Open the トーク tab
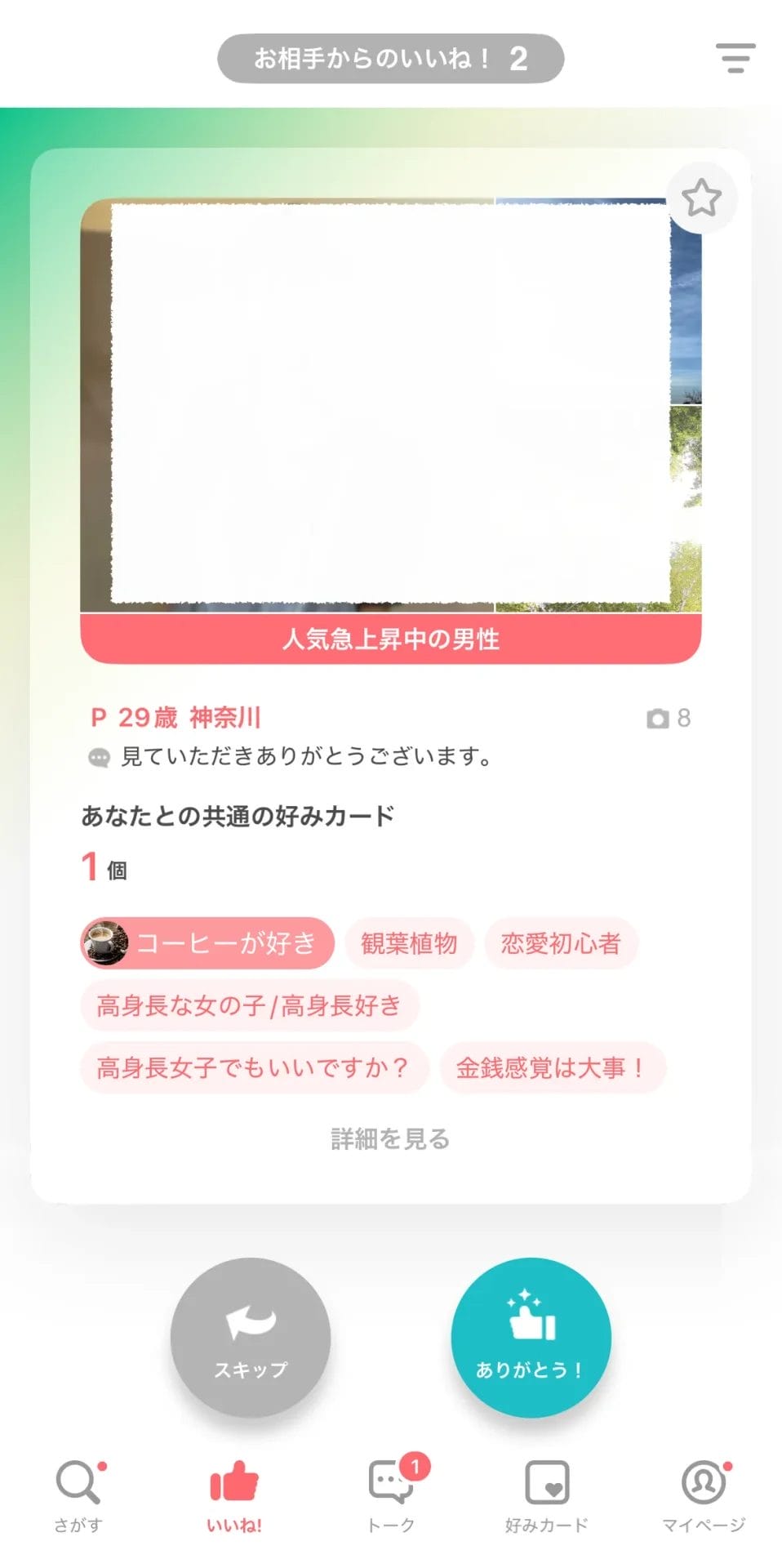Image resolution: width=782 pixels, height=1568 pixels. (x=391, y=1494)
